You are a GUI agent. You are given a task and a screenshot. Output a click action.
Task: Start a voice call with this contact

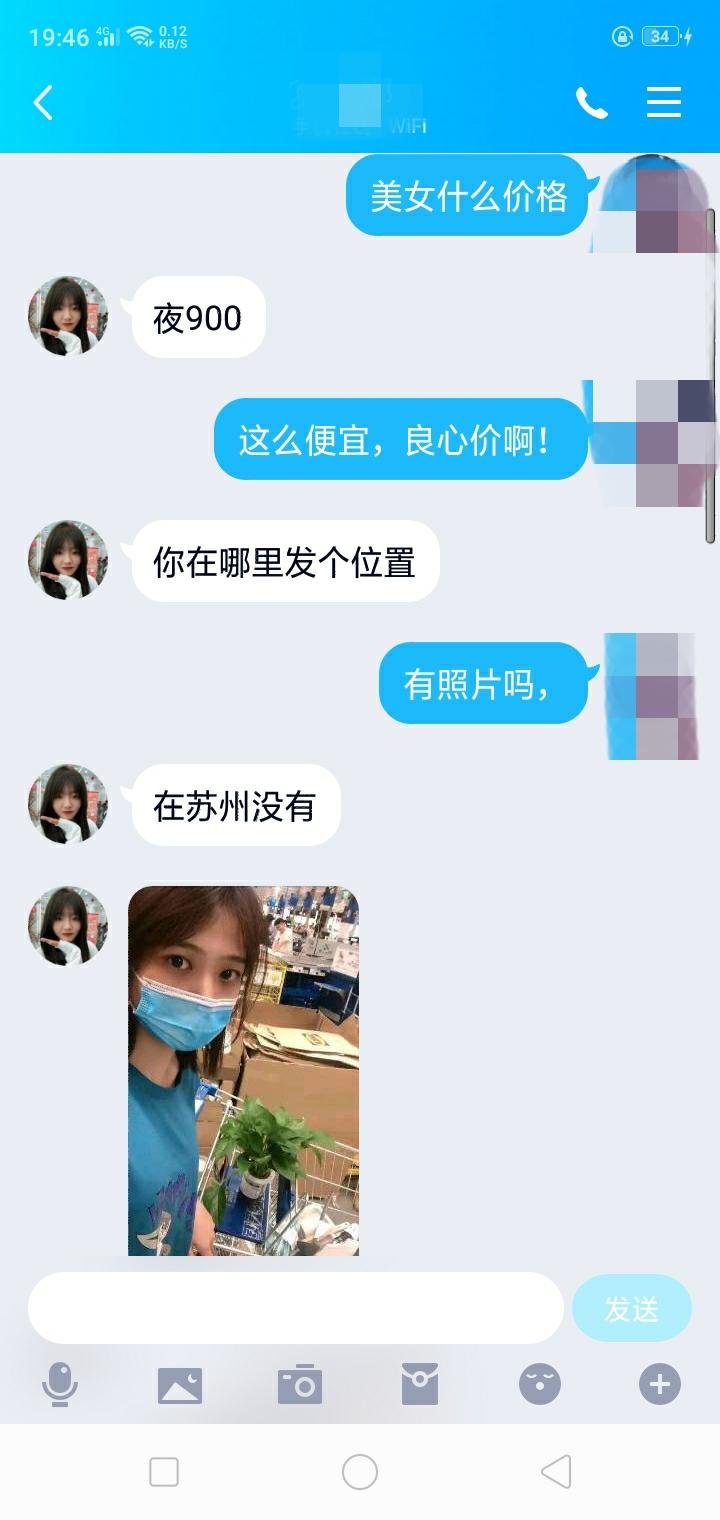[x=591, y=103]
